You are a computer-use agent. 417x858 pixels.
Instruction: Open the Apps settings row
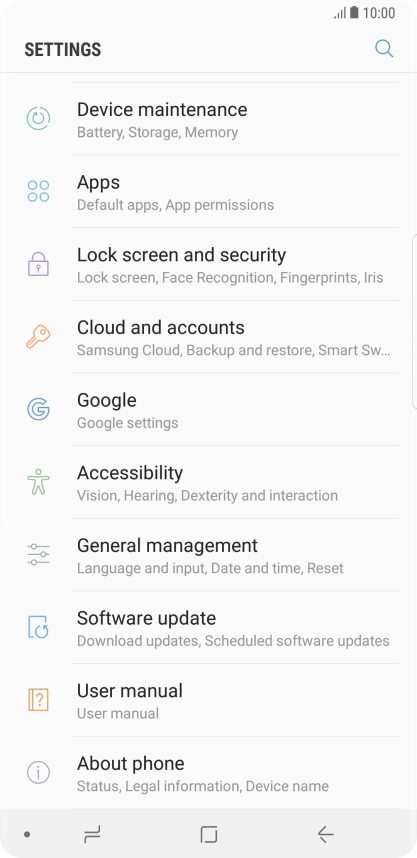pyautogui.click(x=208, y=192)
